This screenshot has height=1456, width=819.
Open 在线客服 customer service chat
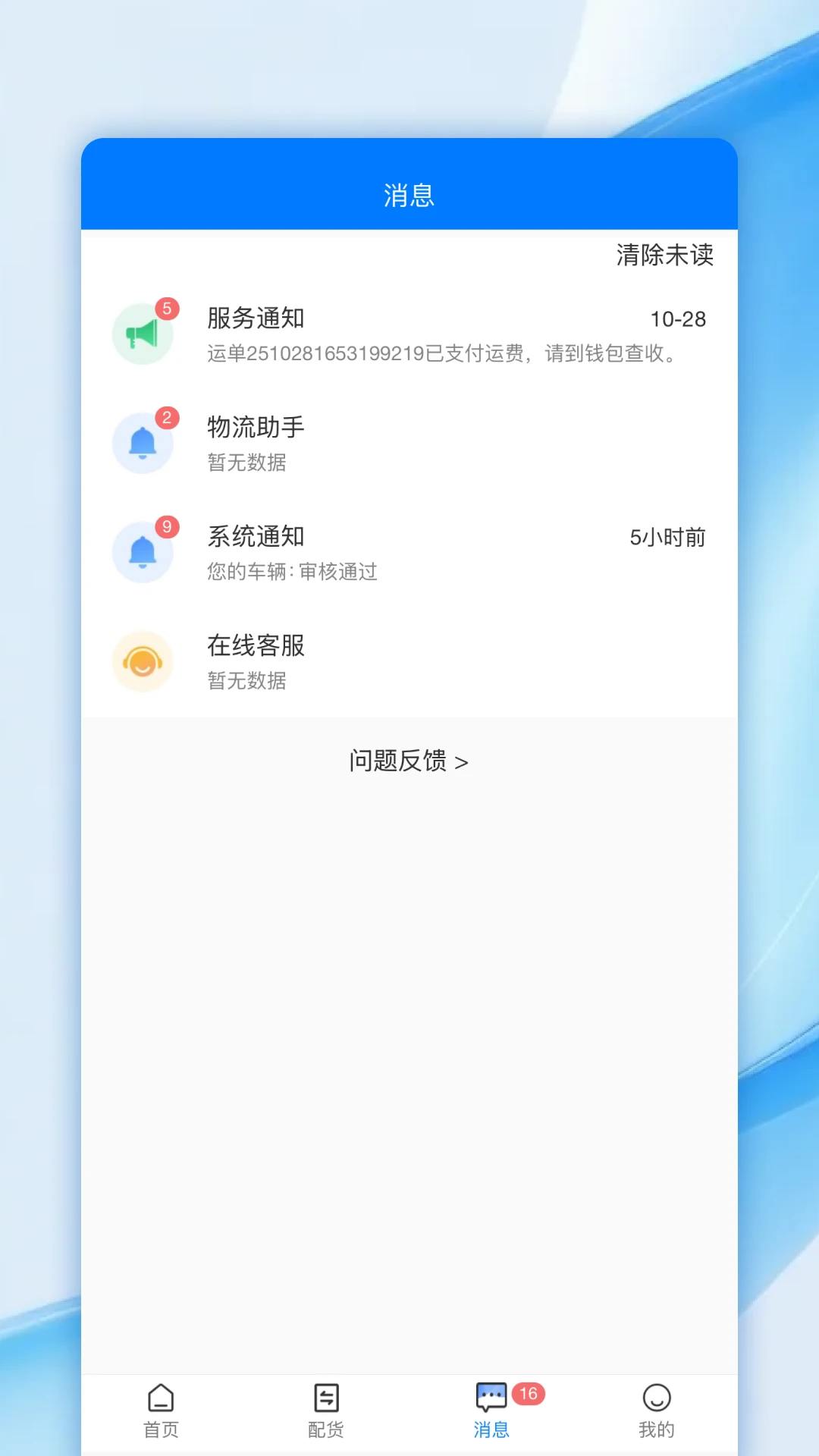[409, 662]
